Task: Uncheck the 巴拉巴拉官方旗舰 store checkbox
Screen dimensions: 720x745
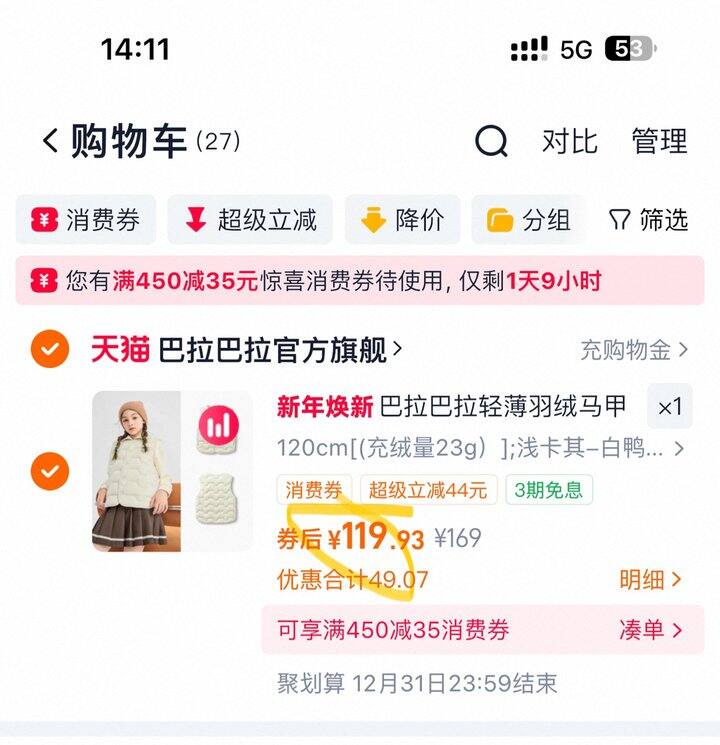Action: pyautogui.click(x=50, y=349)
